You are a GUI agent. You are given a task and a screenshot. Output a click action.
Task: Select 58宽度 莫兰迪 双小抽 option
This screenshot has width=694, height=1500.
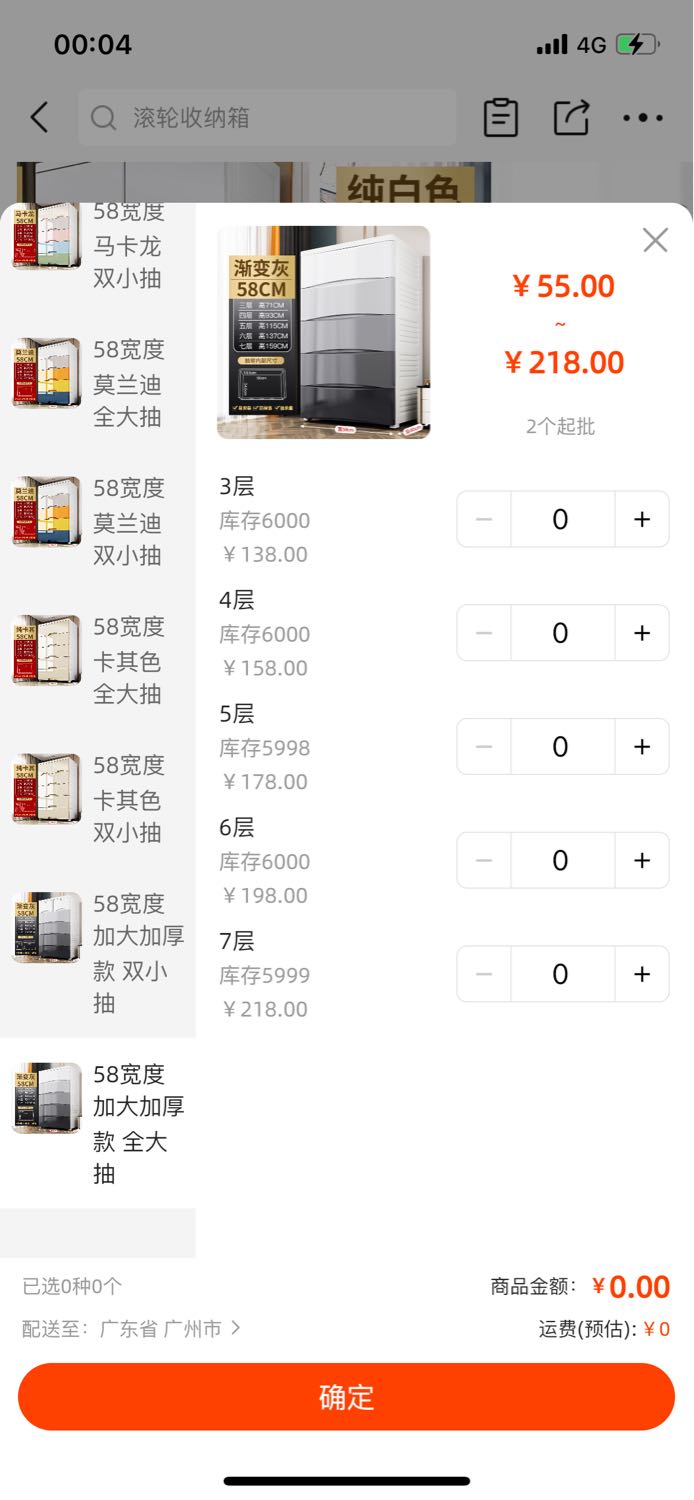98,522
